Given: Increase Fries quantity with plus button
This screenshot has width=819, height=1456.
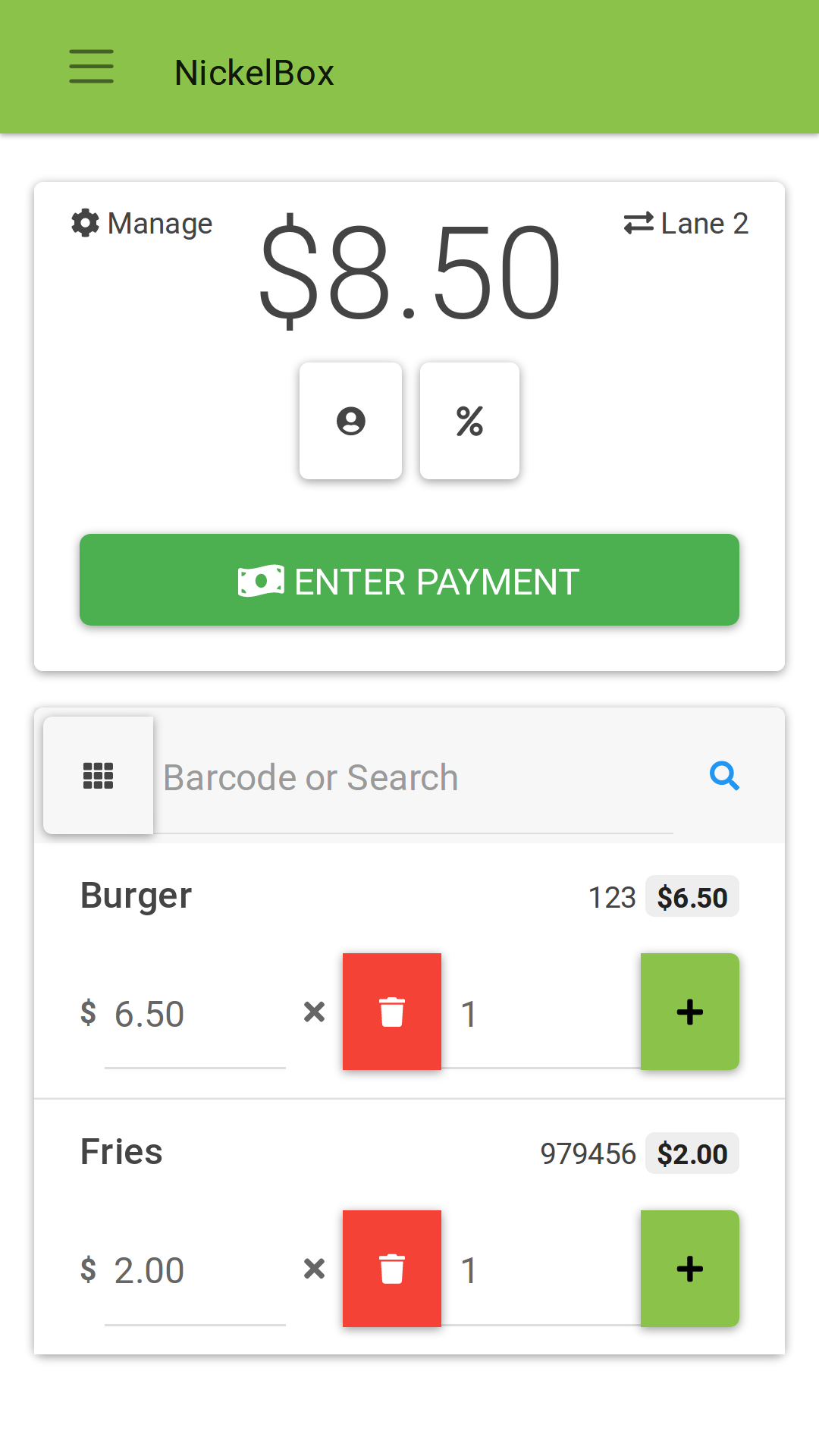Looking at the screenshot, I should pyautogui.click(x=690, y=1269).
